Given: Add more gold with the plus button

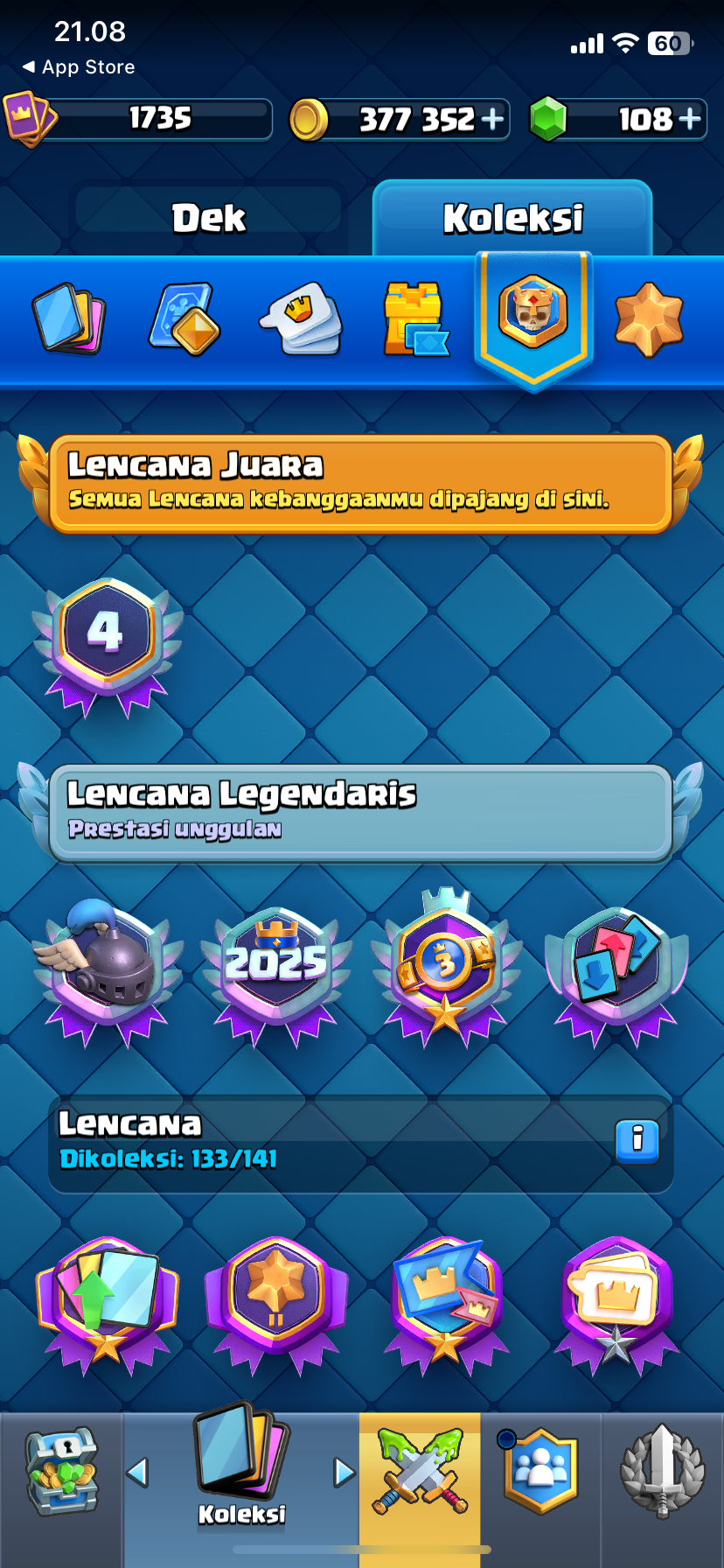Looking at the screenshot, I should (493, 119).
